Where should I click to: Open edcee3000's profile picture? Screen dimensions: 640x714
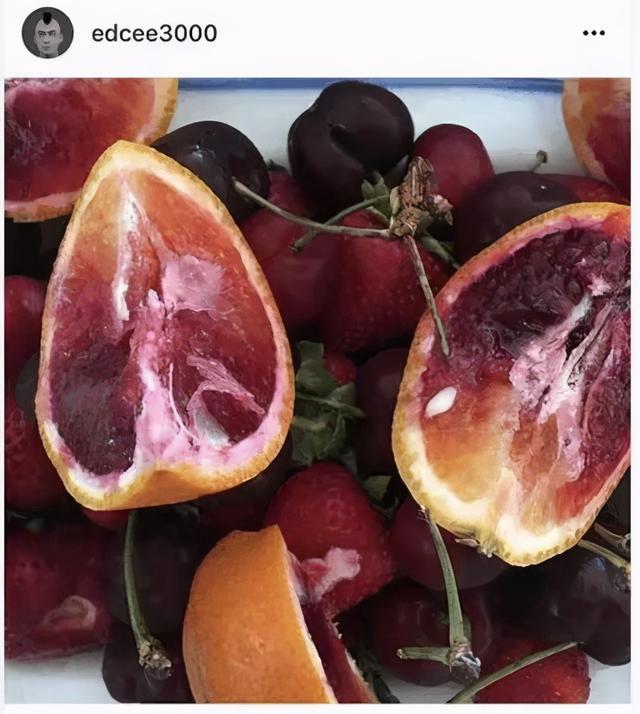pyautogui.click(x=47, y=33)
